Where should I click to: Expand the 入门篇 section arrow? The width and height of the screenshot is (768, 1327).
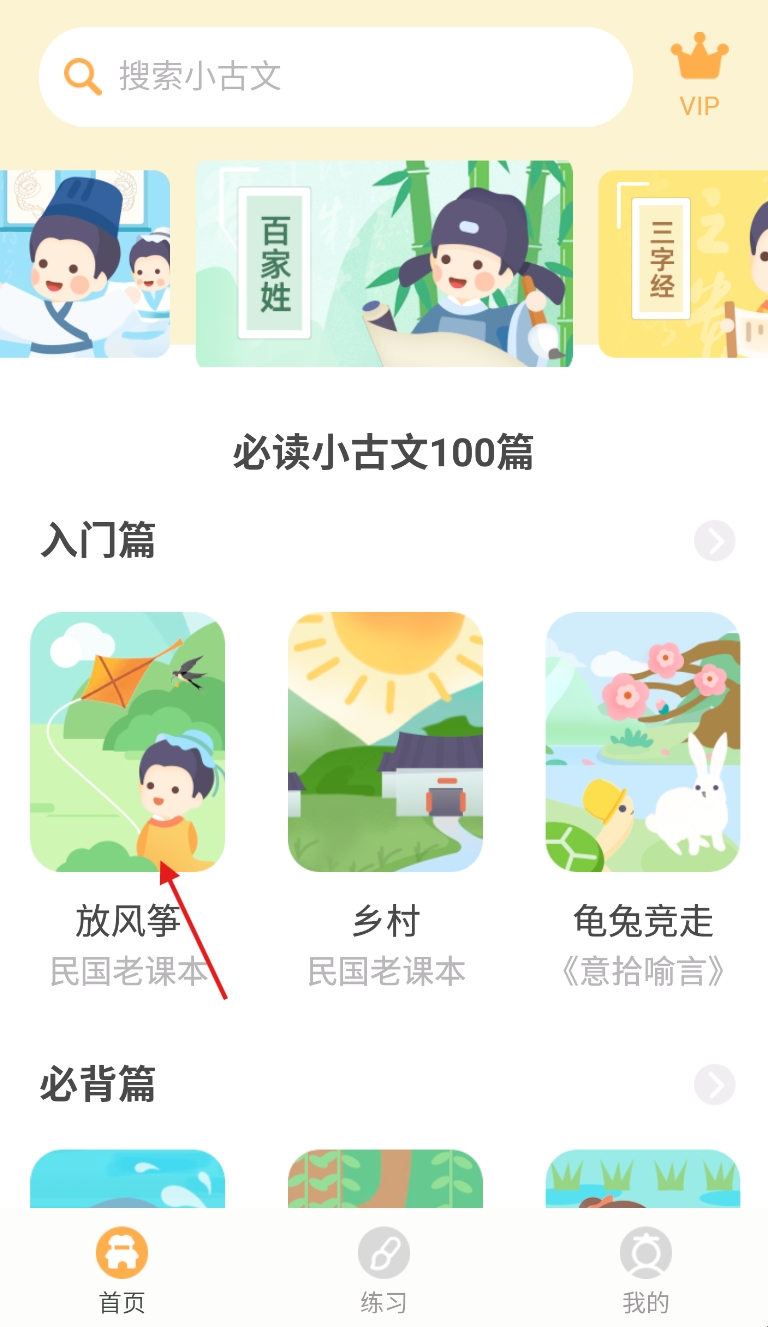(714, 541)
